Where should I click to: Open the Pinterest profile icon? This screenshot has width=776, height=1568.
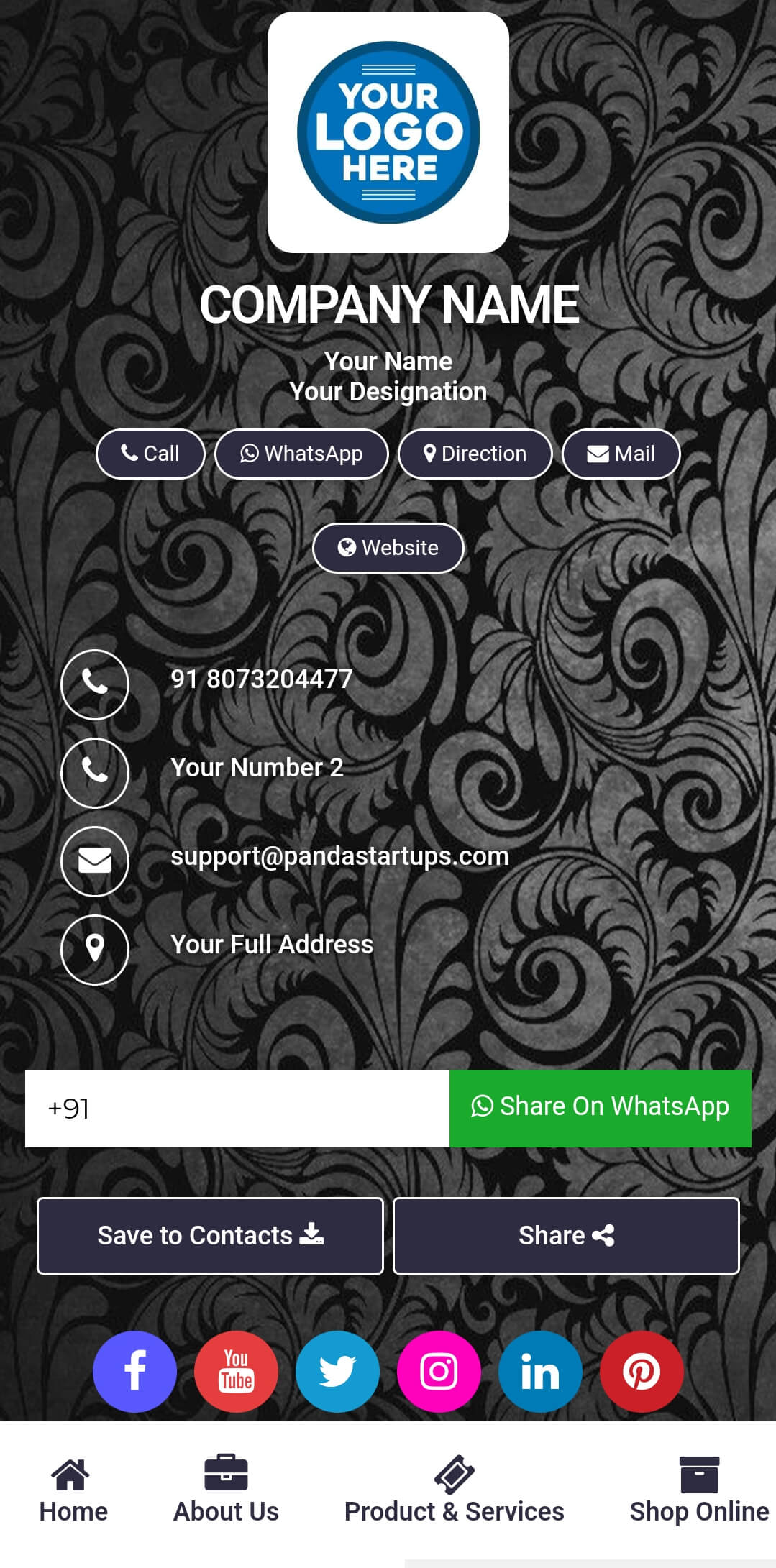[642, 1372]
